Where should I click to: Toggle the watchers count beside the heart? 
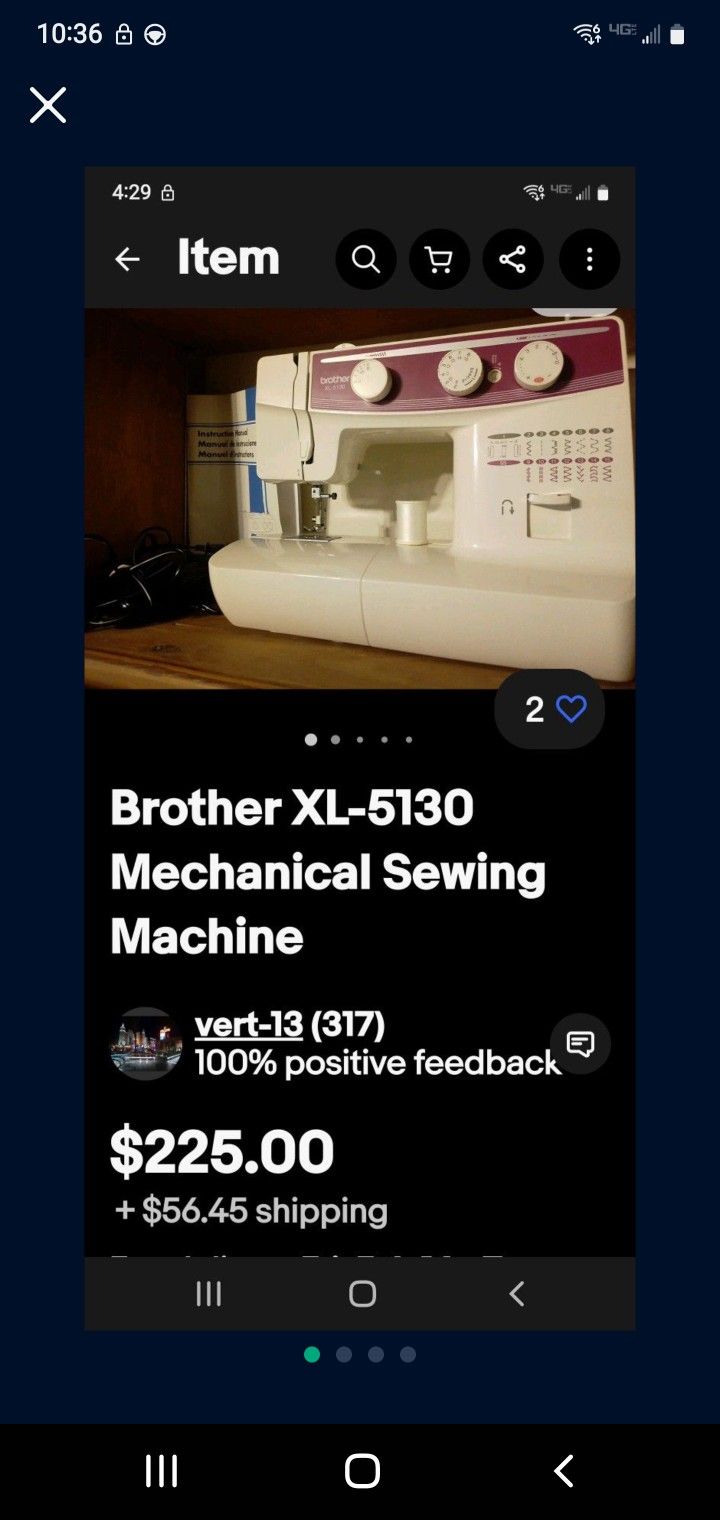click(533, 708)
